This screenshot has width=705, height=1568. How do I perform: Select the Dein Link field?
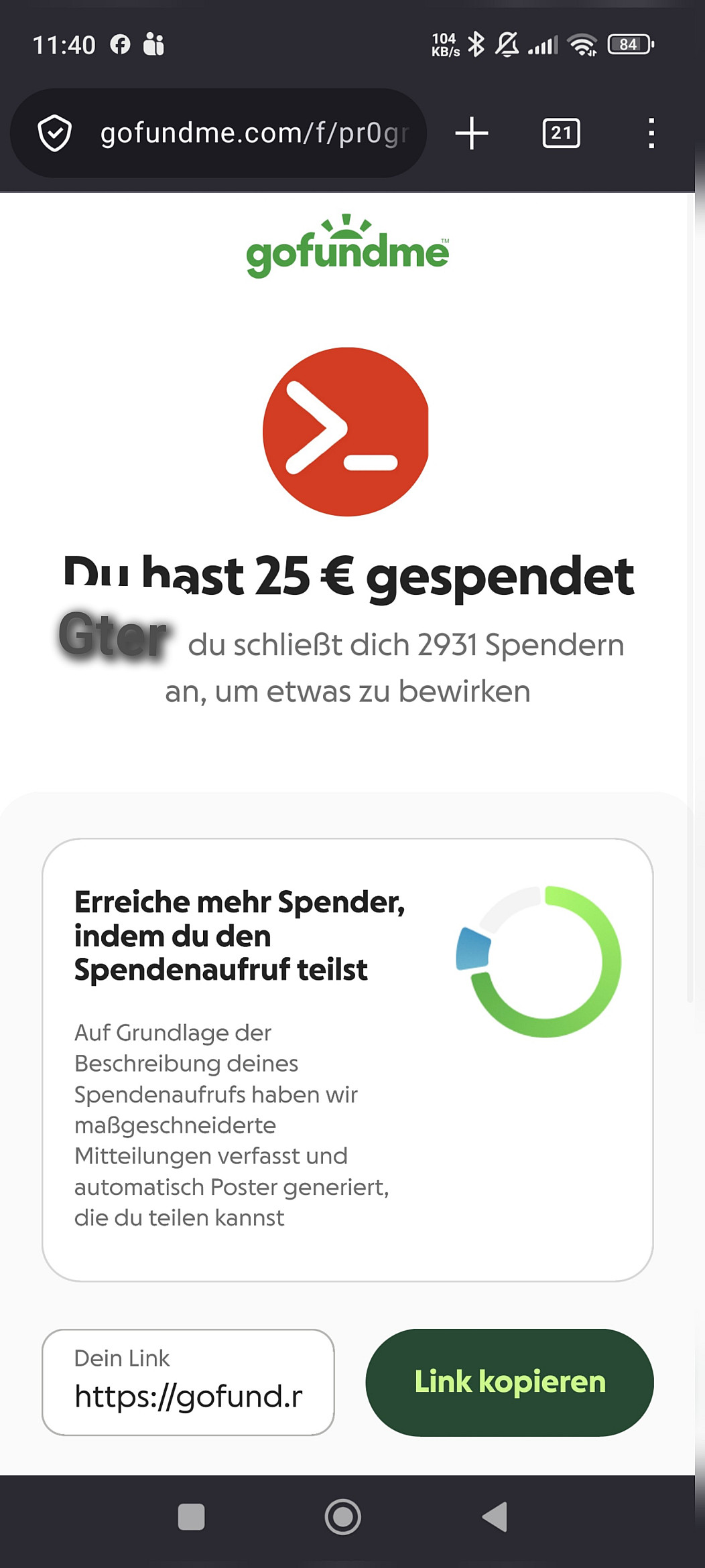188,1382
